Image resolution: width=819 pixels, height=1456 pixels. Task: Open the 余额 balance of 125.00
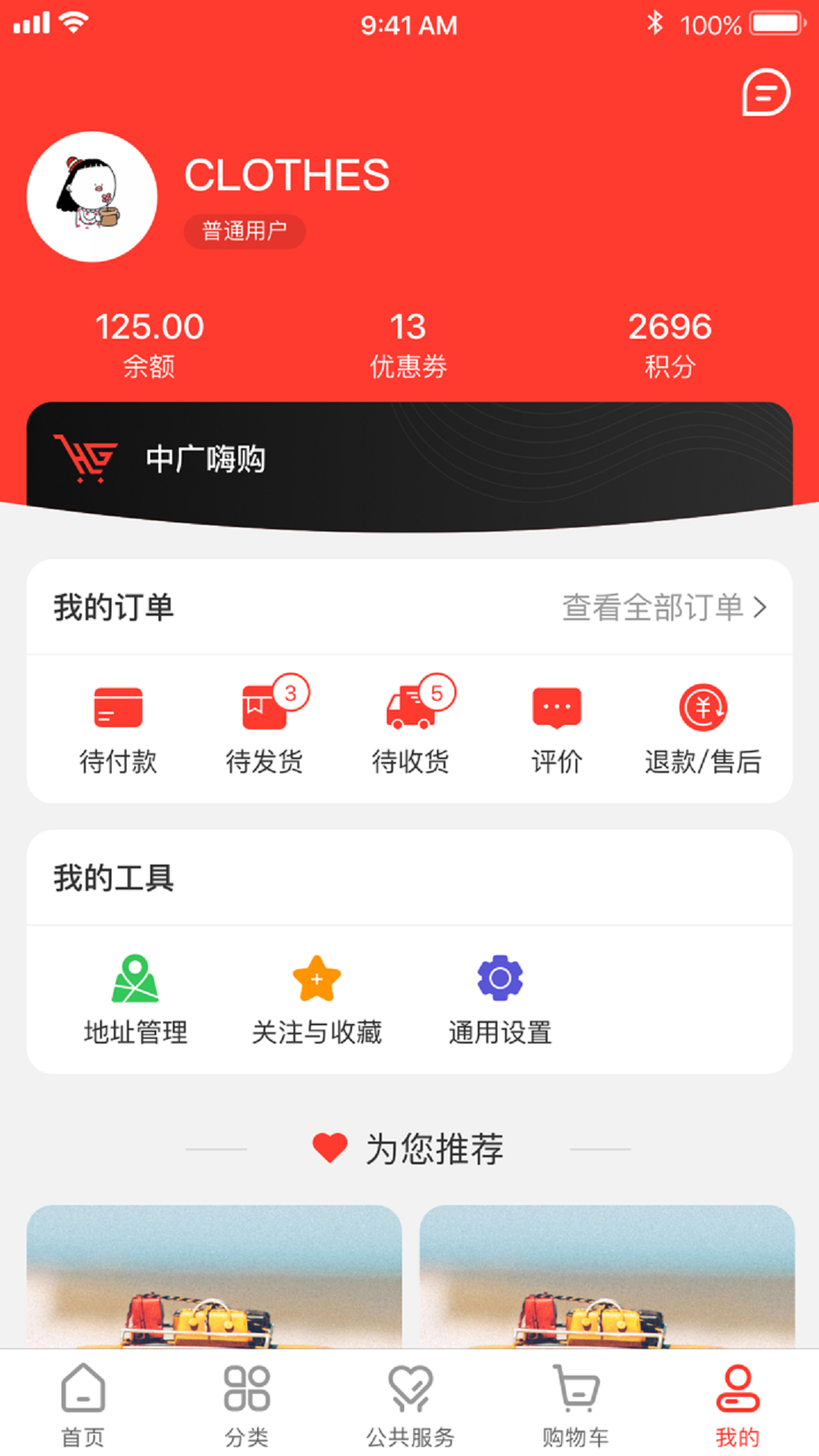[149, 344]
